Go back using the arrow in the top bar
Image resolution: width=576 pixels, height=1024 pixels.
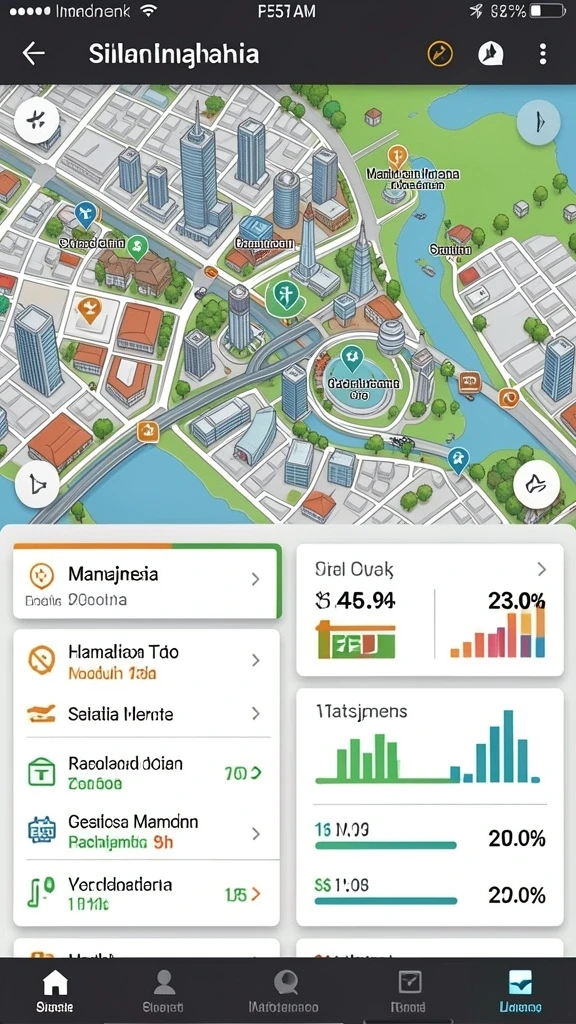(33, 54)
